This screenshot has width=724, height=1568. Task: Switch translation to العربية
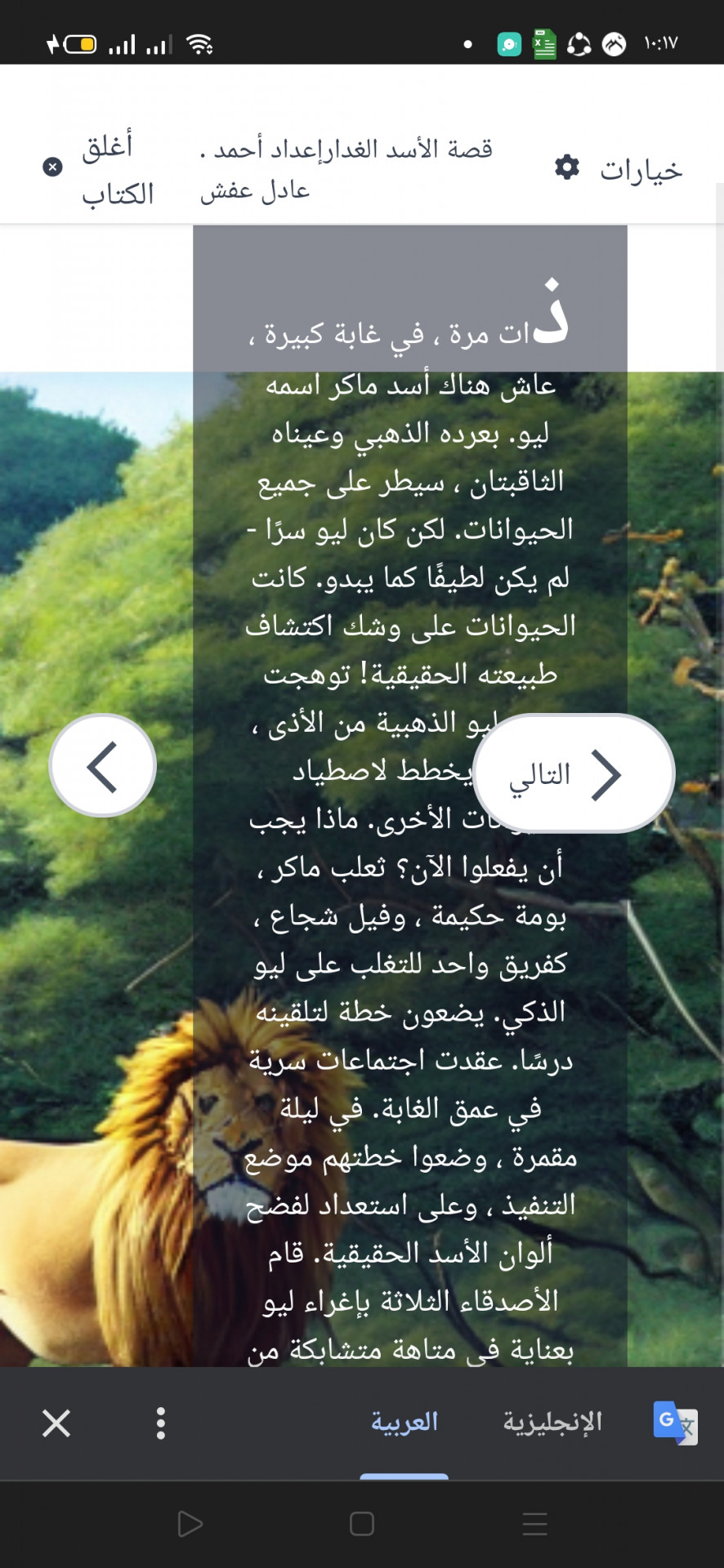[404, 1422]
